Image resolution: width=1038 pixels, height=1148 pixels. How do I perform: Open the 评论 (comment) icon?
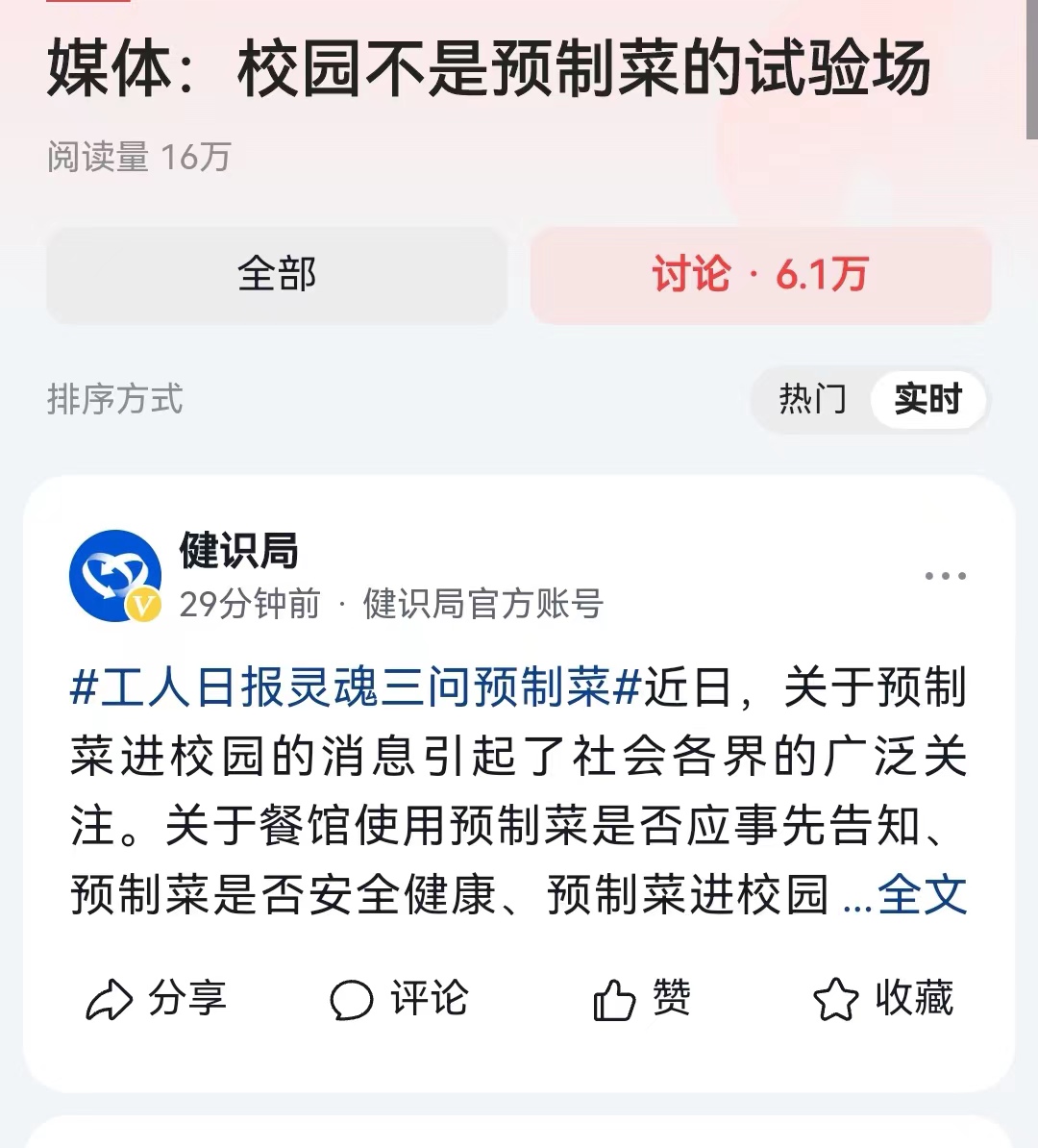pyautogui.click(x=354, y=999)
